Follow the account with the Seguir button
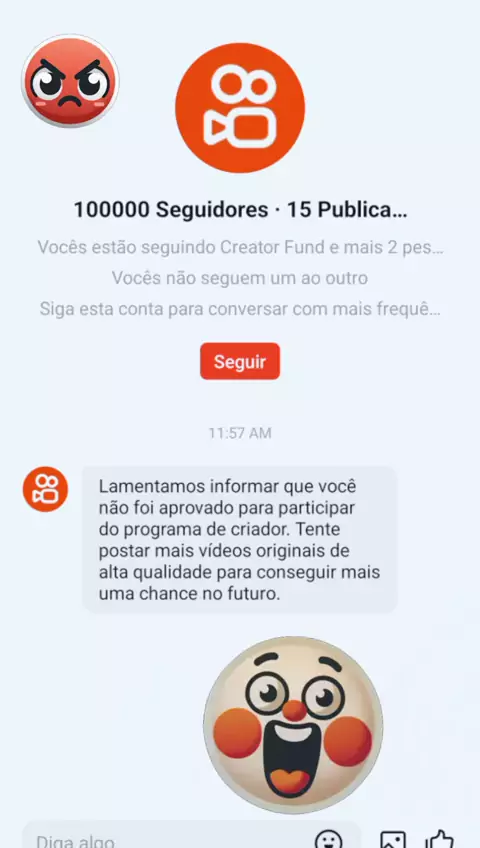480x848 pixels. [240, 361]
